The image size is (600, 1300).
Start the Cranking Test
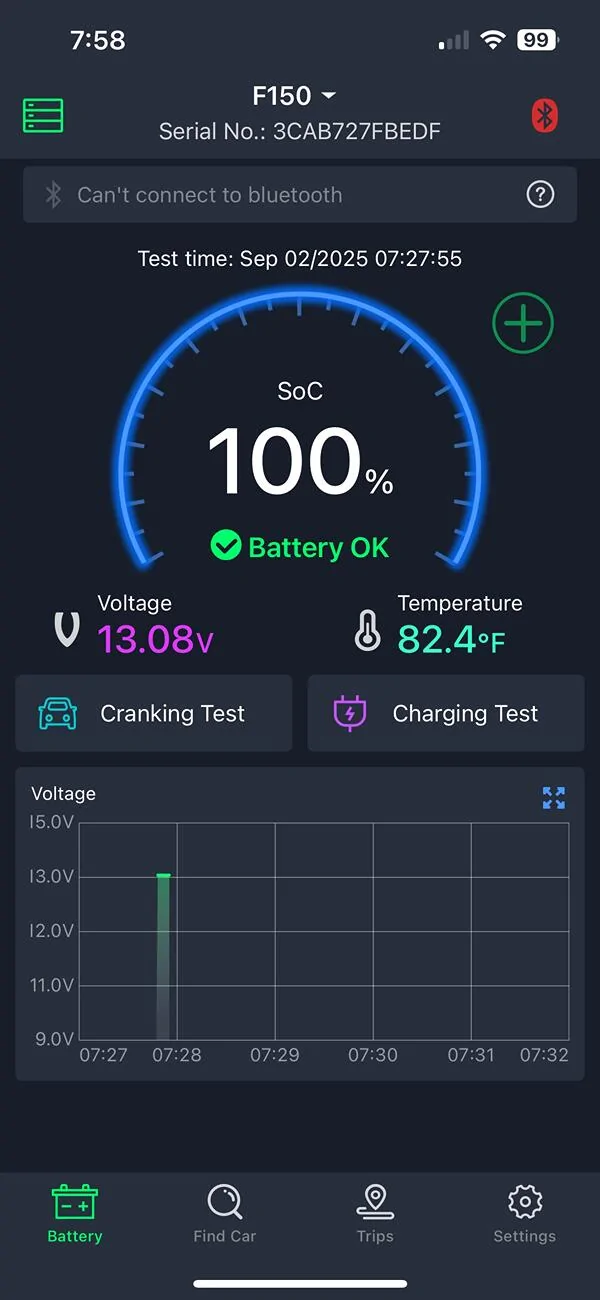click(154, 713)
